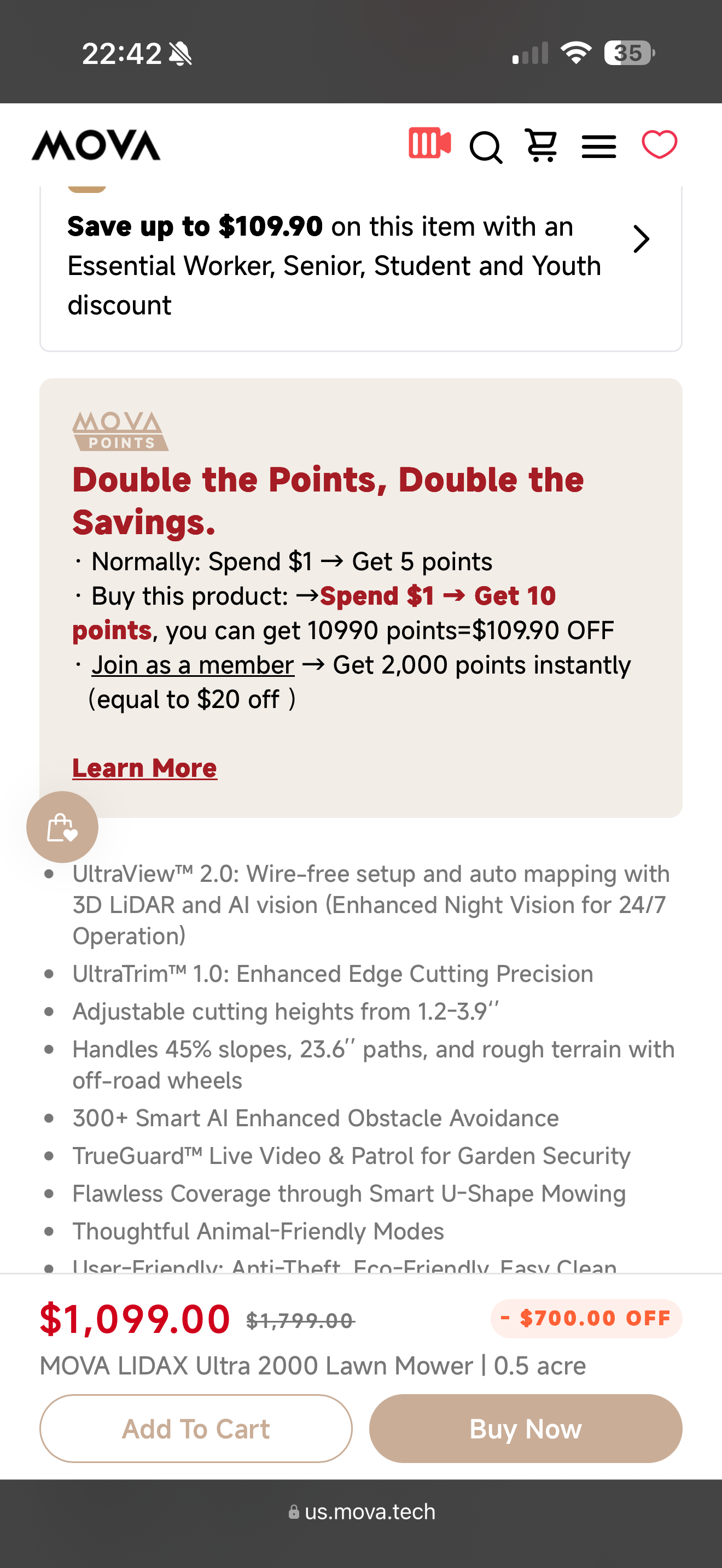Follow the Join as a member link

193,665
